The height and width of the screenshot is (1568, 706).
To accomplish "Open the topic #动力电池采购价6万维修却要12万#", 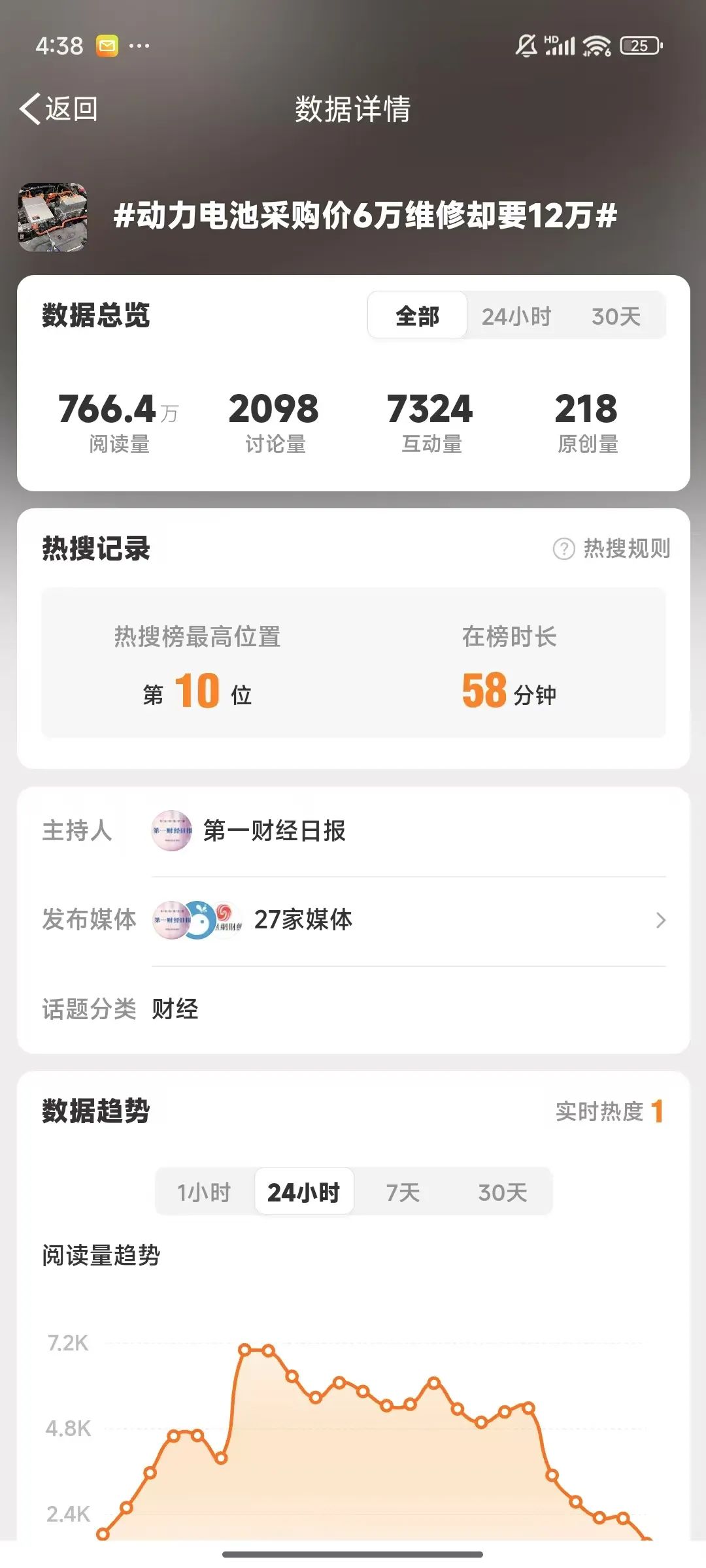I will (x=365, y=216).
